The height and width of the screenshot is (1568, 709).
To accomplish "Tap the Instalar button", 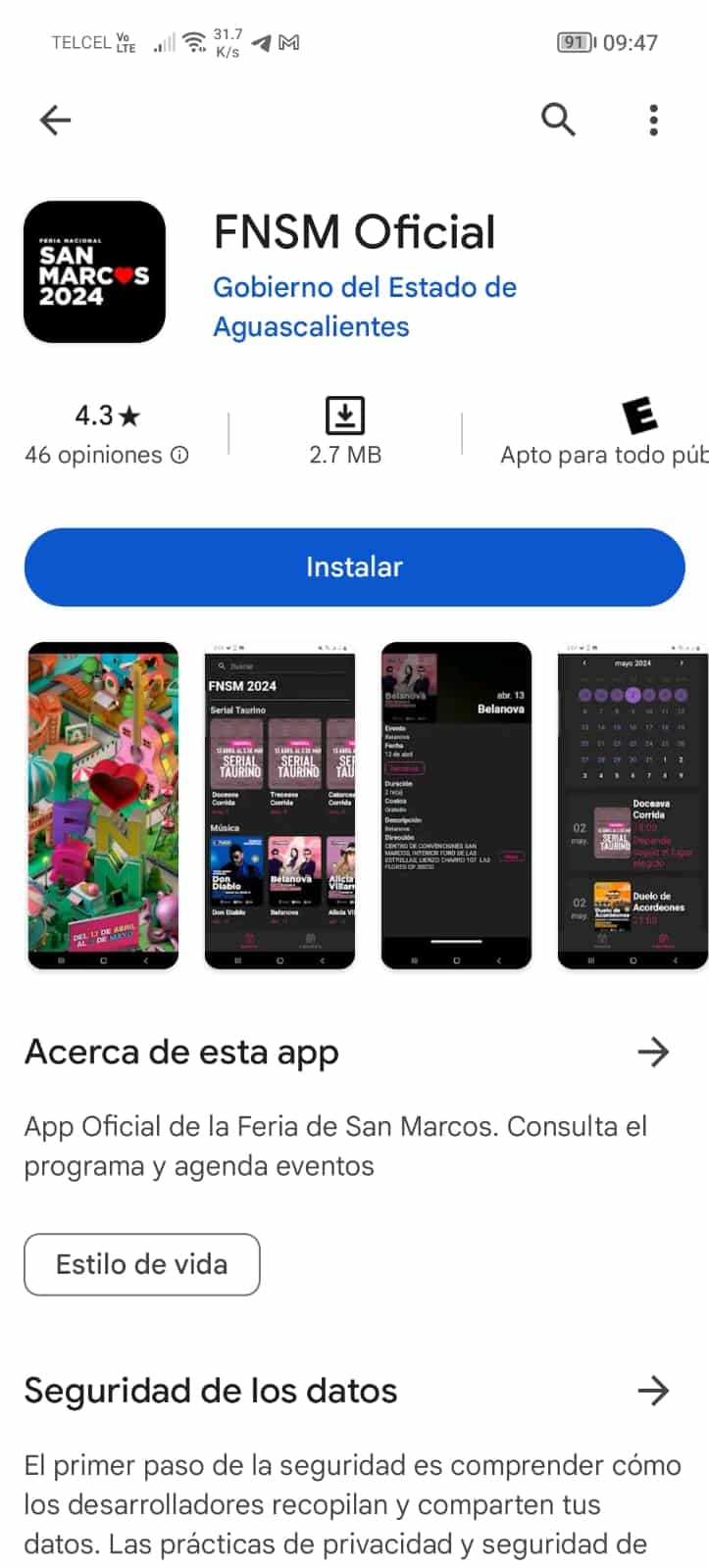I will pyautogui.click(x=354, y=566).
